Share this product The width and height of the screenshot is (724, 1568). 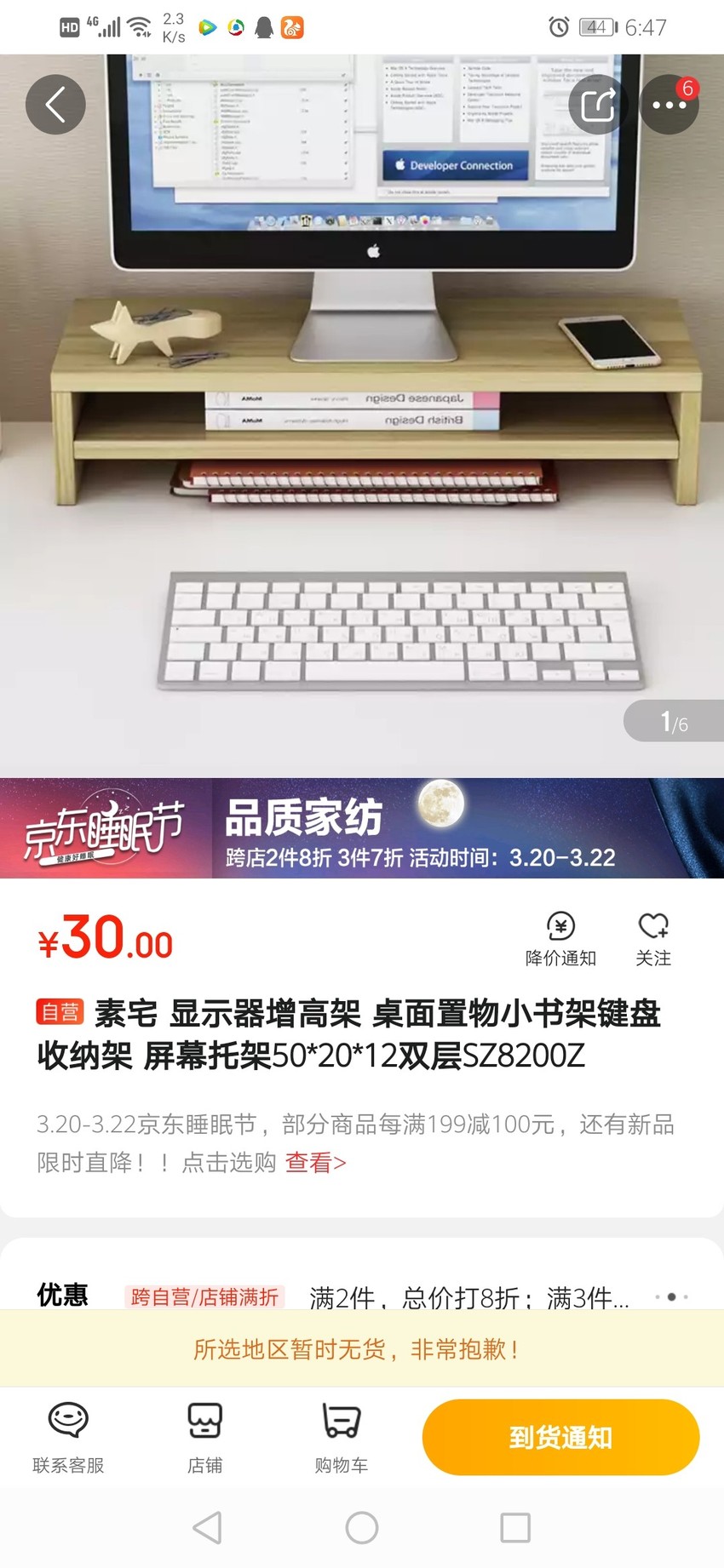click(598, 105)
